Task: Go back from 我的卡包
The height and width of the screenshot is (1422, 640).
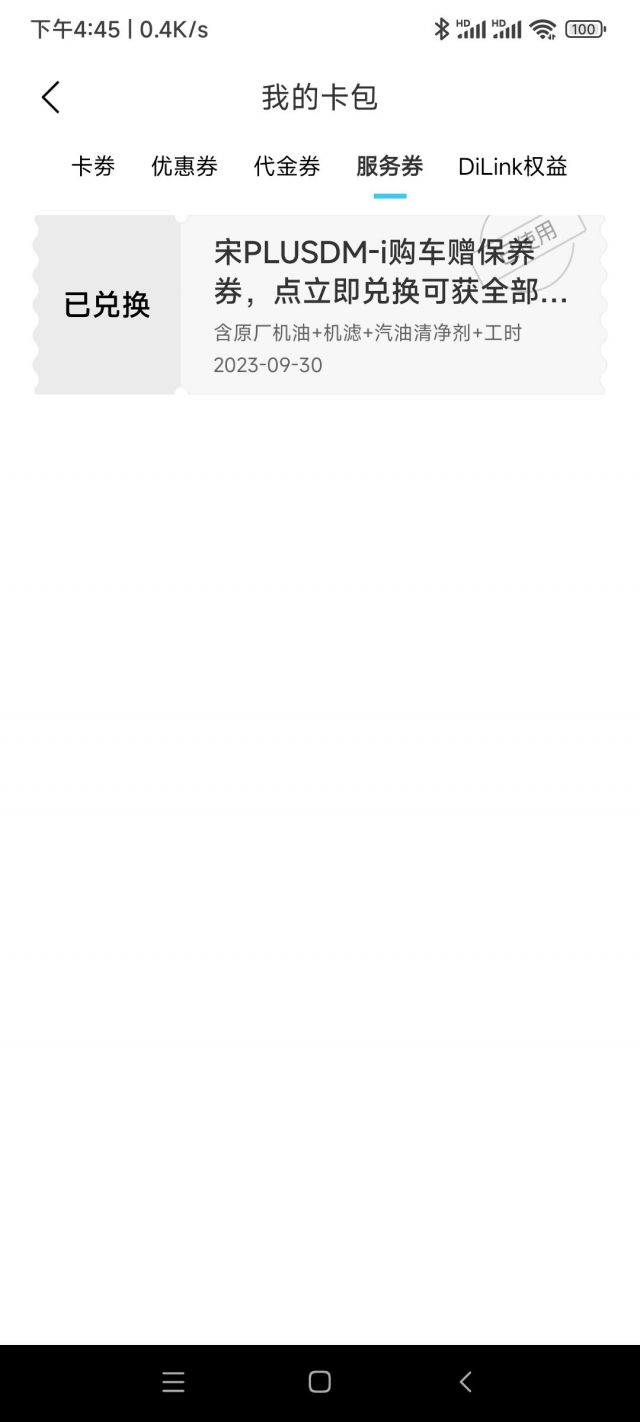Action: pos(51,98)
